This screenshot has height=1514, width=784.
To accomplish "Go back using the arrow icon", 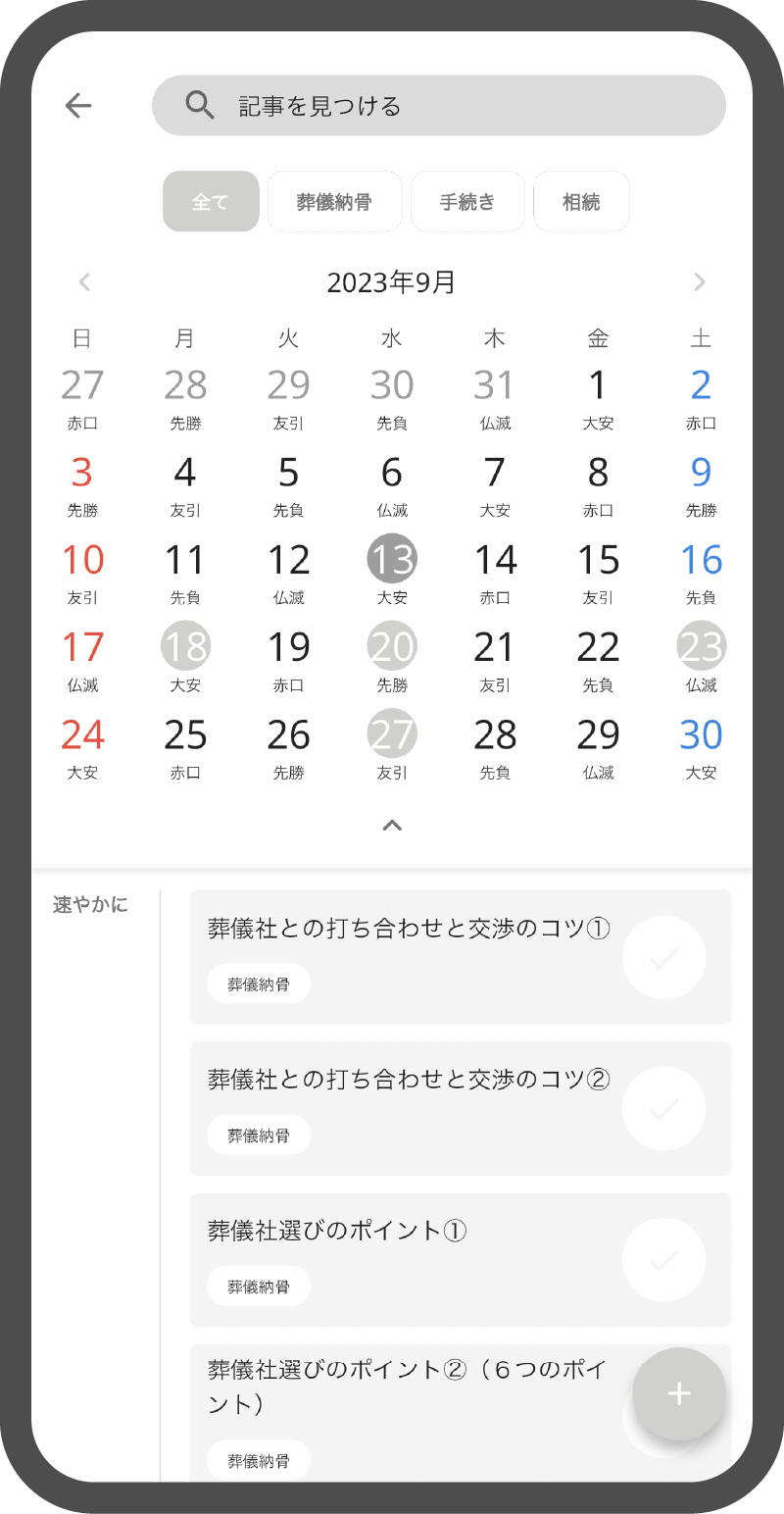I will coord(78,106).
